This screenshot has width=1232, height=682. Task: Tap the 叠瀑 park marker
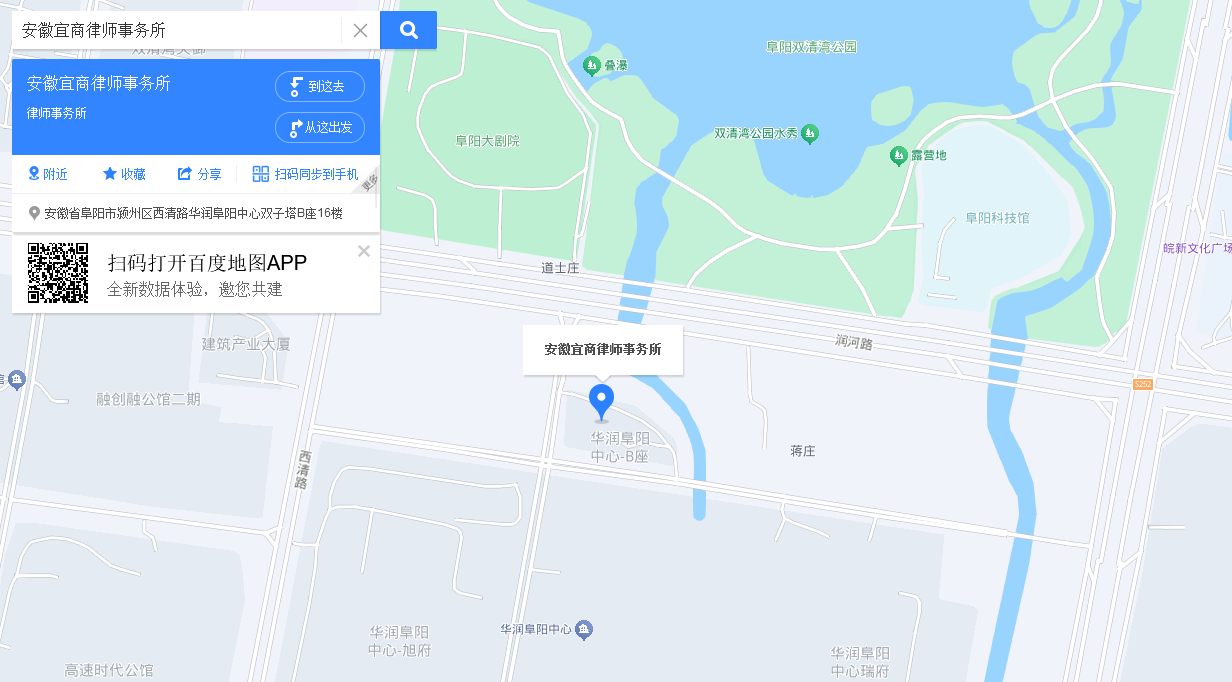(x=591, y=66)
